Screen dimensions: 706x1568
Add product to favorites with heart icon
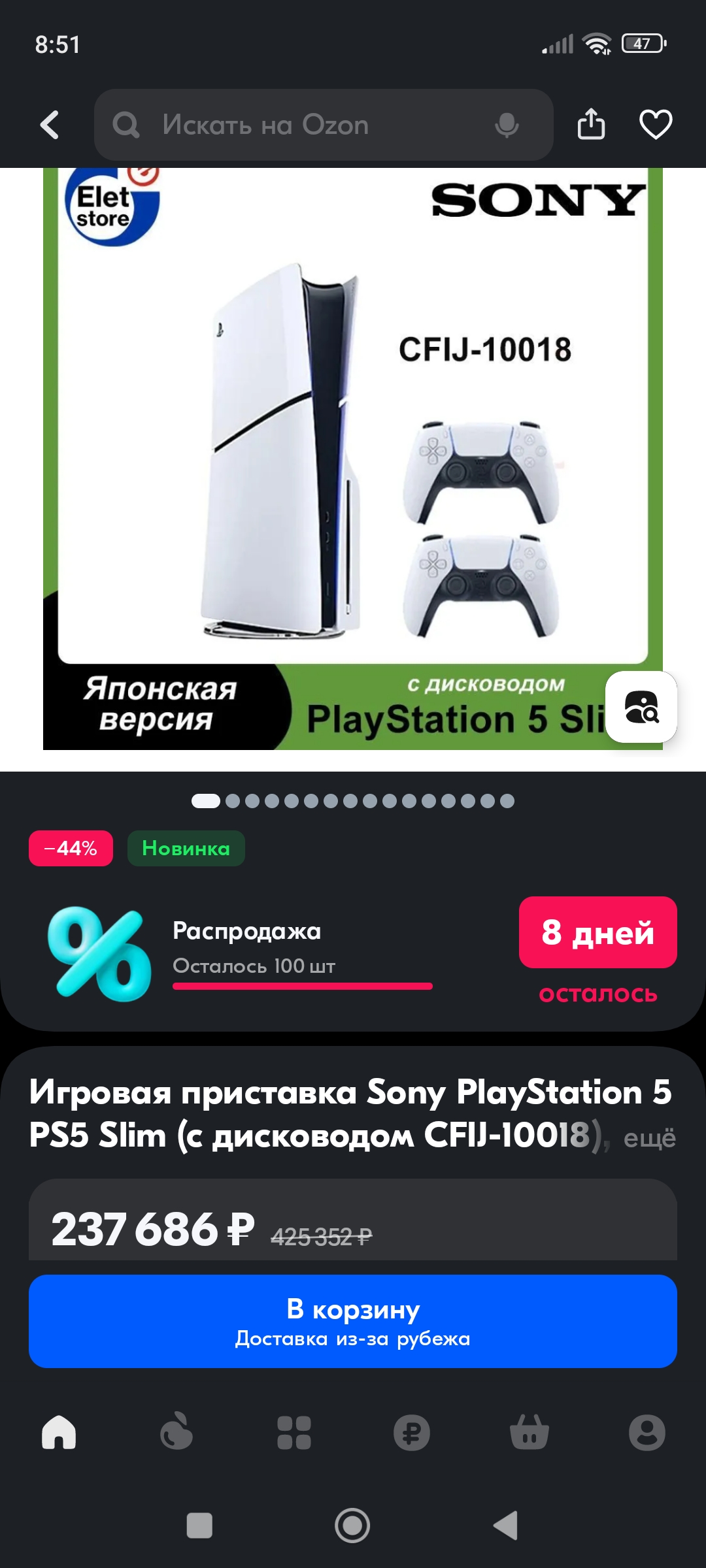[x=656, y=124]
